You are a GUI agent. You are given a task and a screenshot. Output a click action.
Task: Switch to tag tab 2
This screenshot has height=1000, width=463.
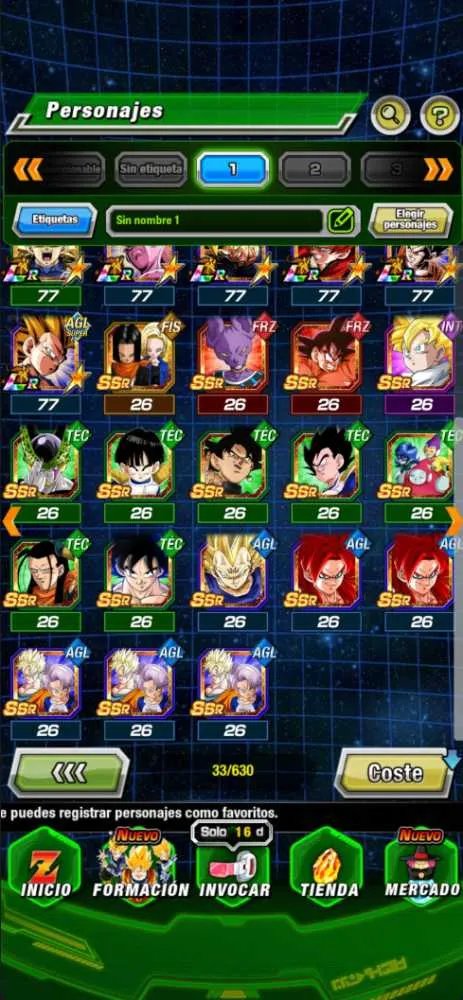click(314, 170)
